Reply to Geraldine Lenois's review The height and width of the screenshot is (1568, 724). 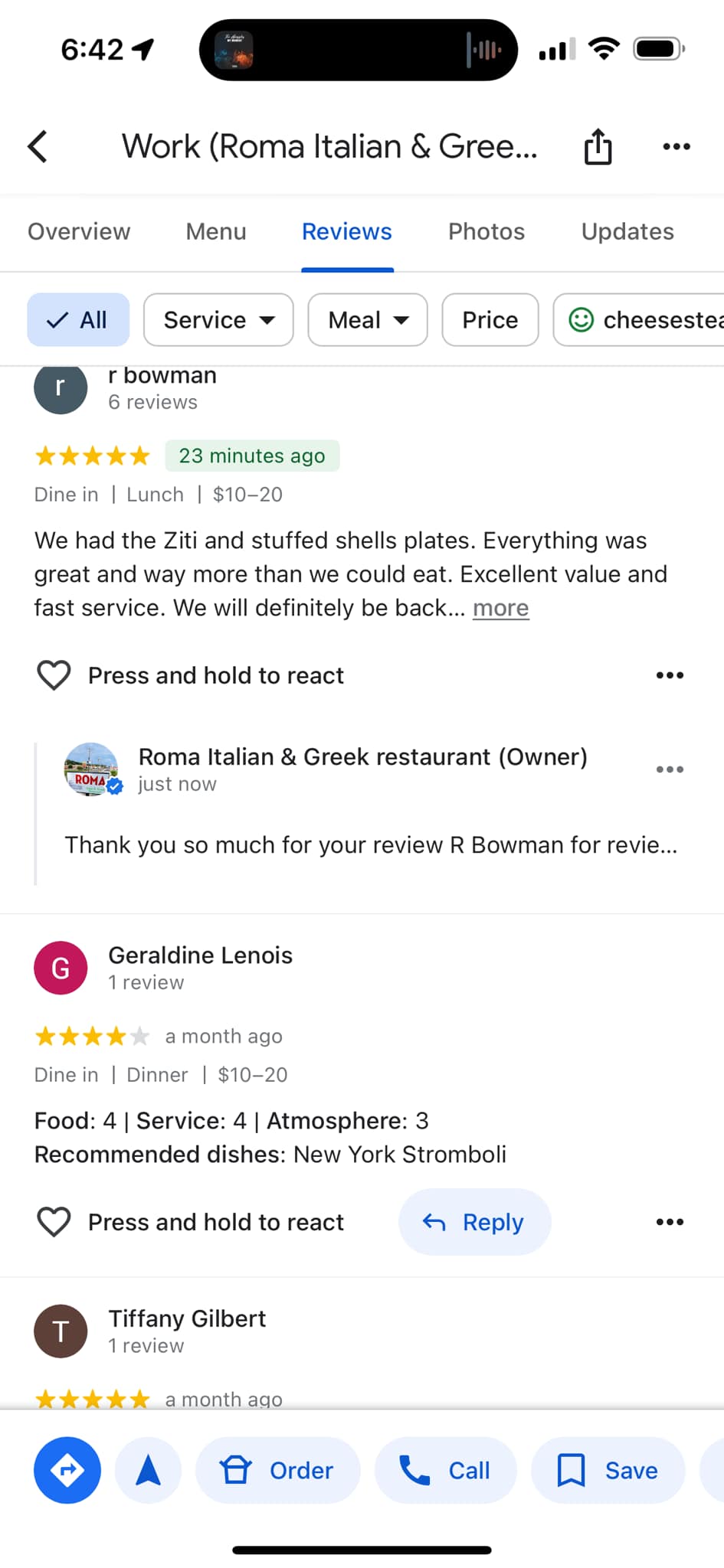pos(474,1222)
